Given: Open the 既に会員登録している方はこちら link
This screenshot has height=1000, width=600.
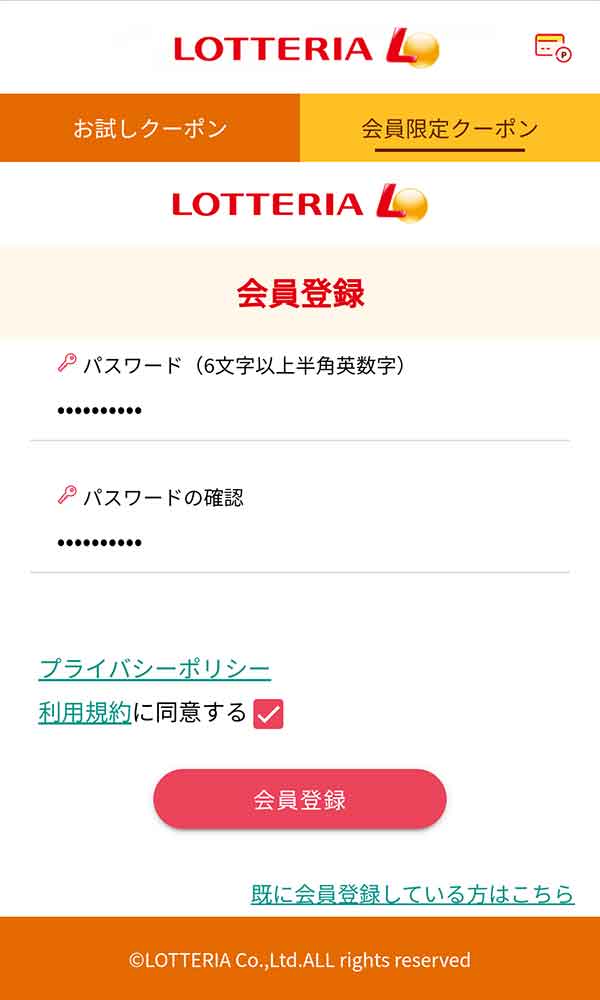Looking at the screenshot, I should pyautogui.click(x=412, y=894).
